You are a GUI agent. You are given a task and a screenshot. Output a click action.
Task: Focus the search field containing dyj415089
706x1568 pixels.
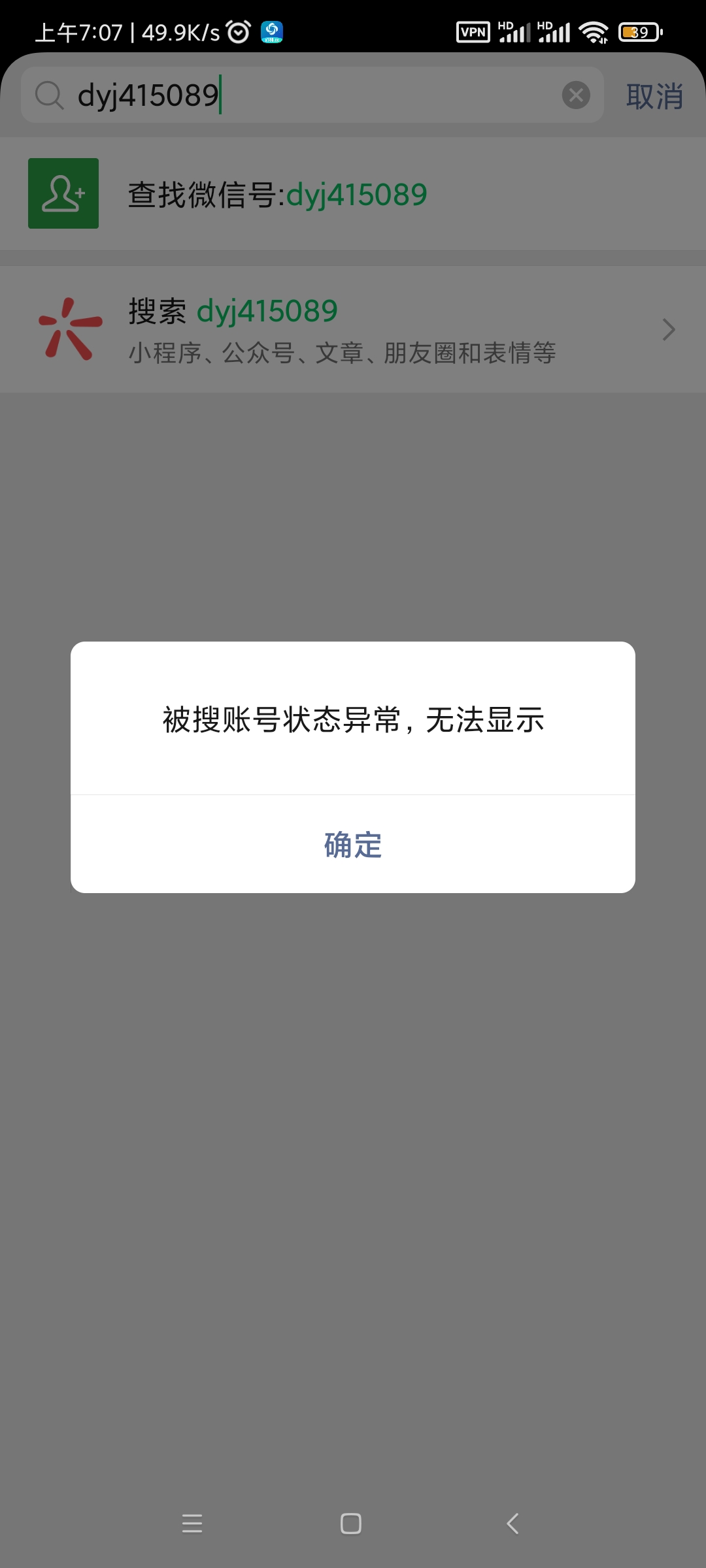point(314,95)
